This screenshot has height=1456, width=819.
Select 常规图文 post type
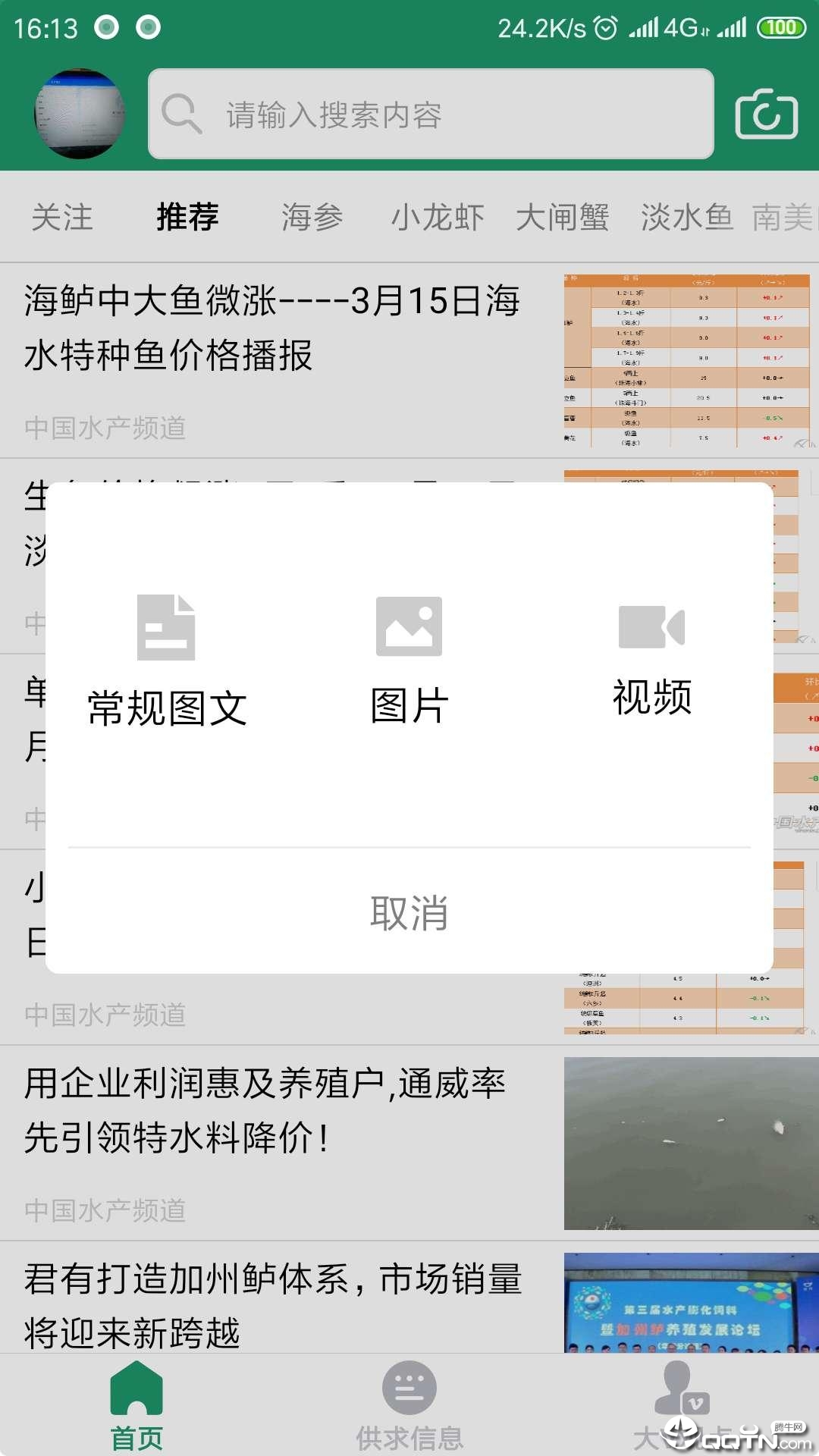point(167,661)
